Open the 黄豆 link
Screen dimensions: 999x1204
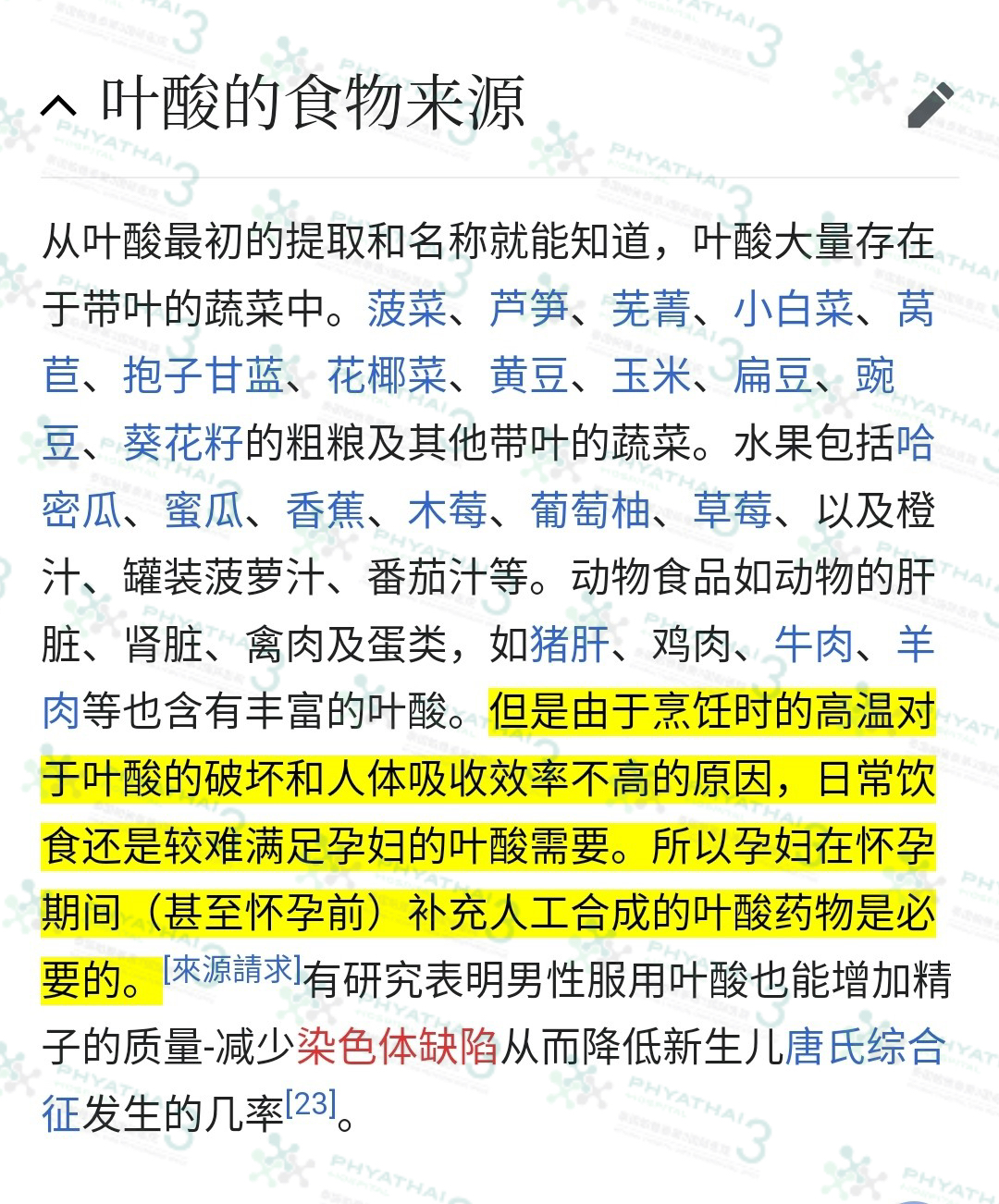(529, 376)
